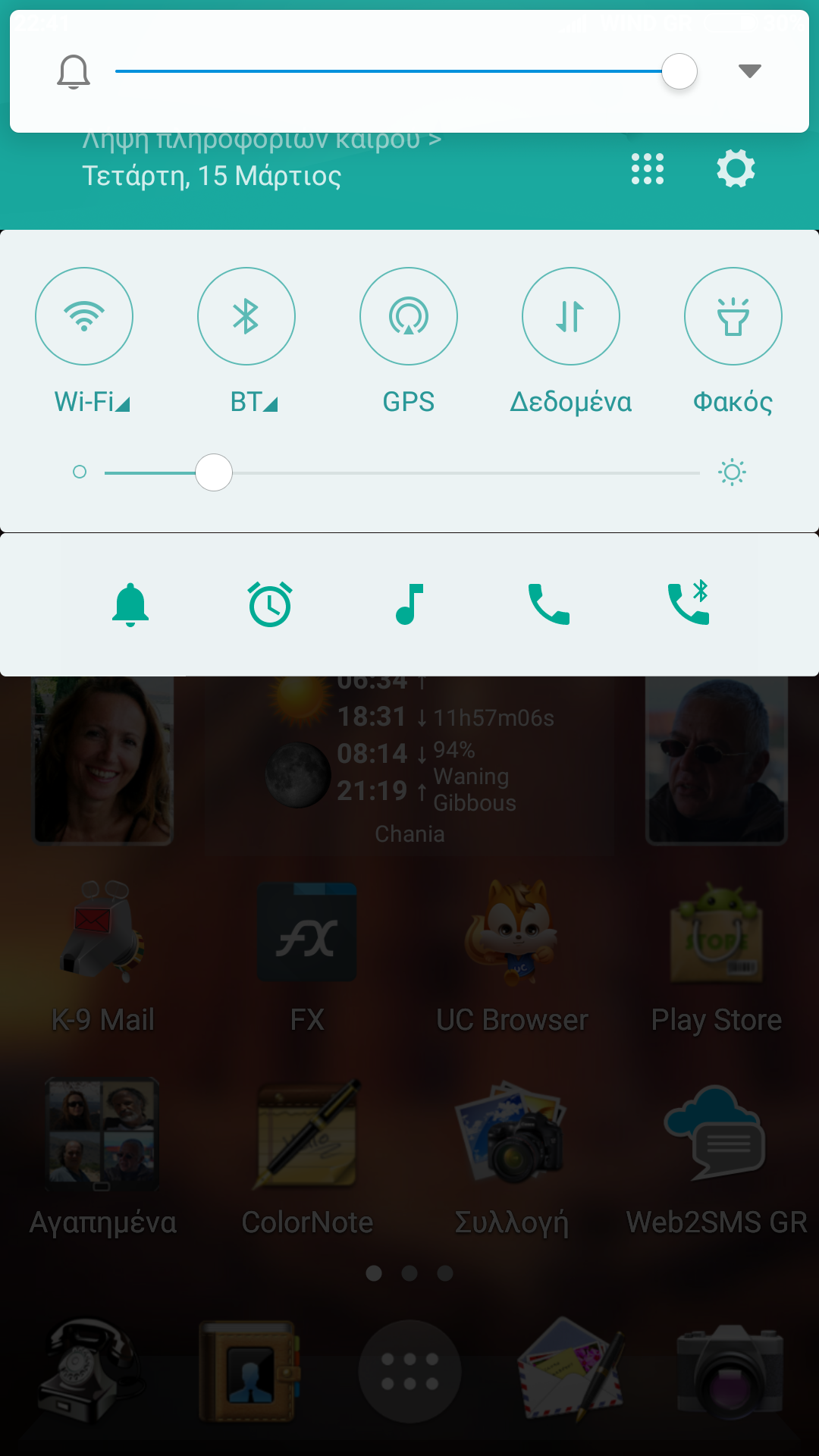Select the phone call volume stream
The width and height of the screenshot is (819, 1456).
click(549, 604)
